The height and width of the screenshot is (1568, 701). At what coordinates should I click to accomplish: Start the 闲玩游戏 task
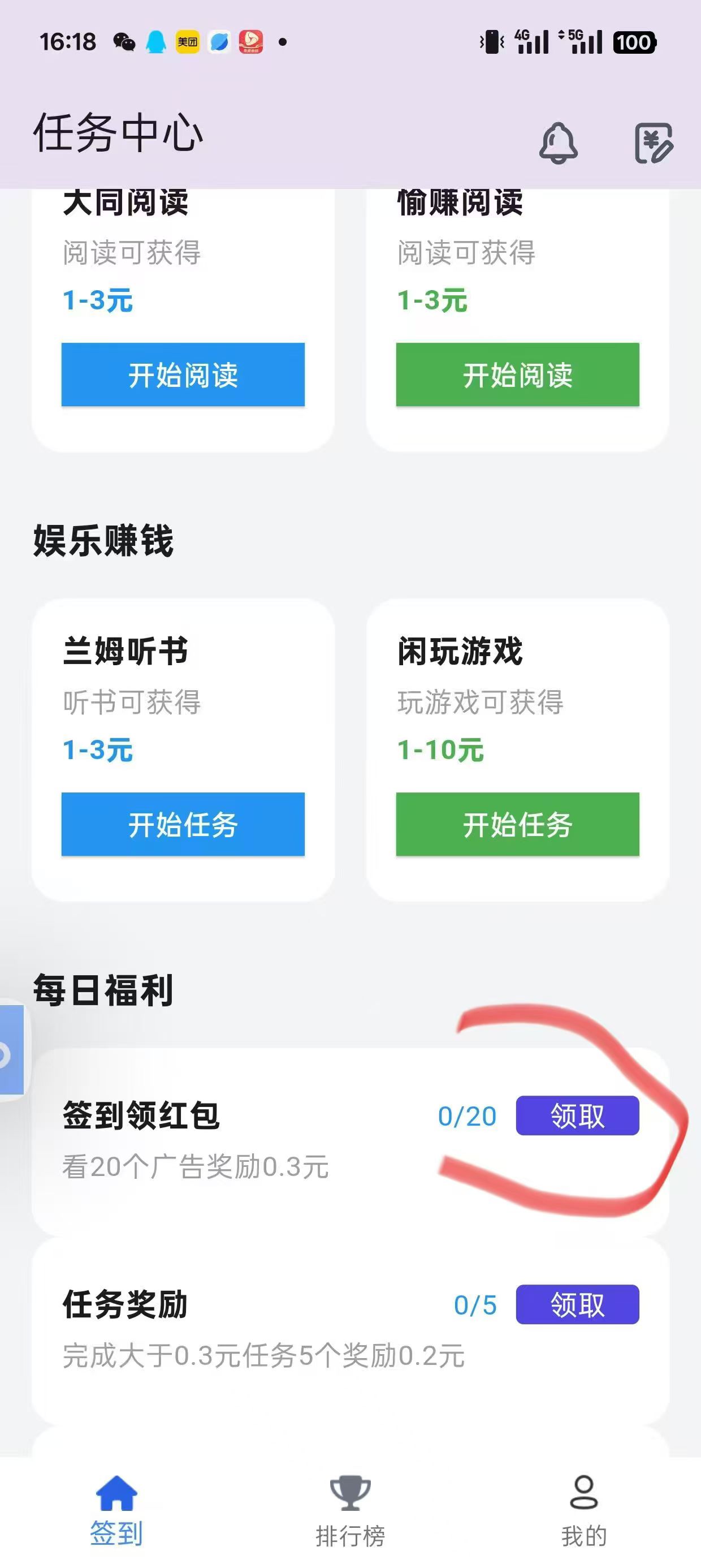point(518,824)
